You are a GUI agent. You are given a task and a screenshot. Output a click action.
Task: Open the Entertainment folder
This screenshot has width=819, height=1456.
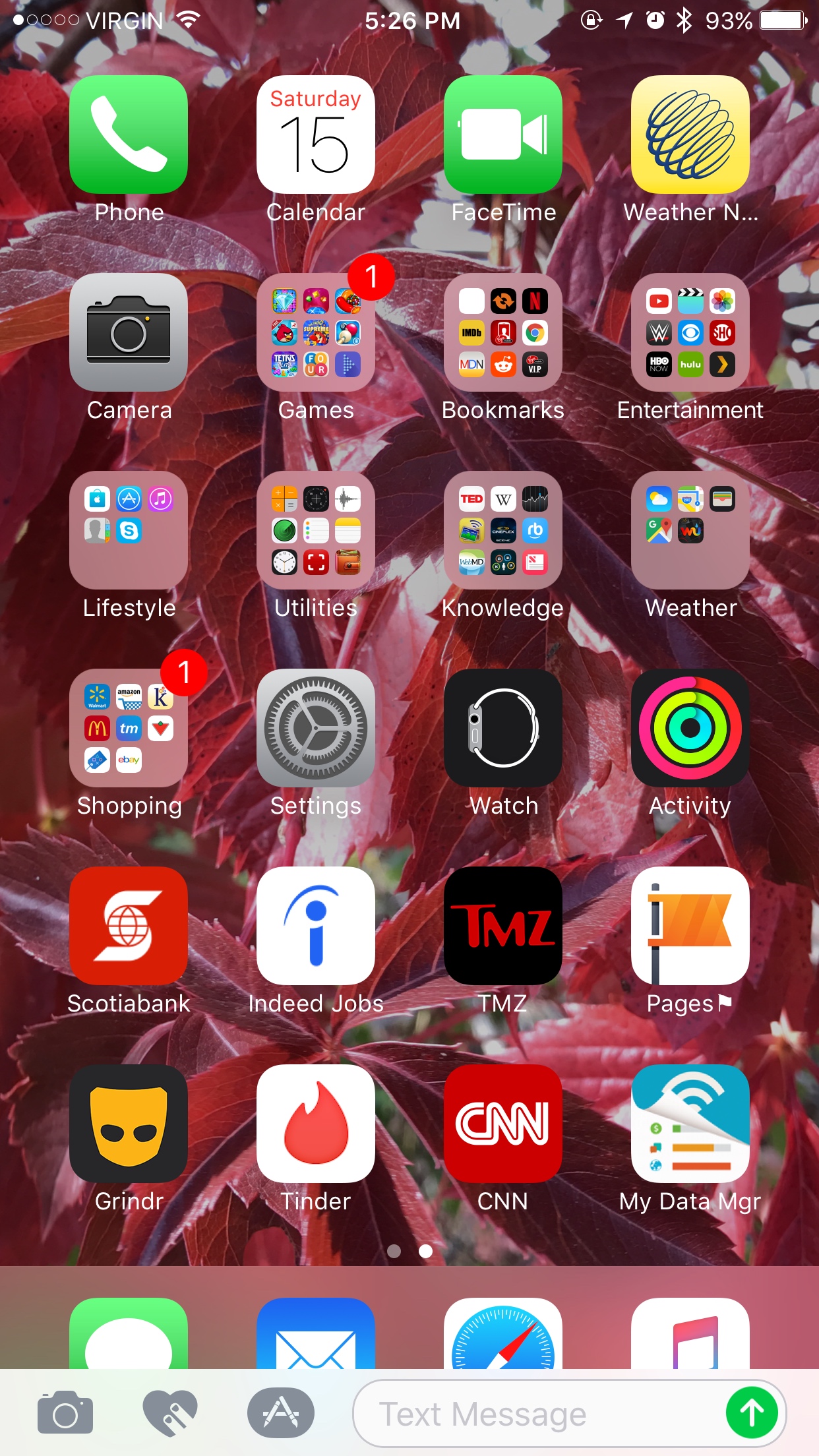(690, 332)
